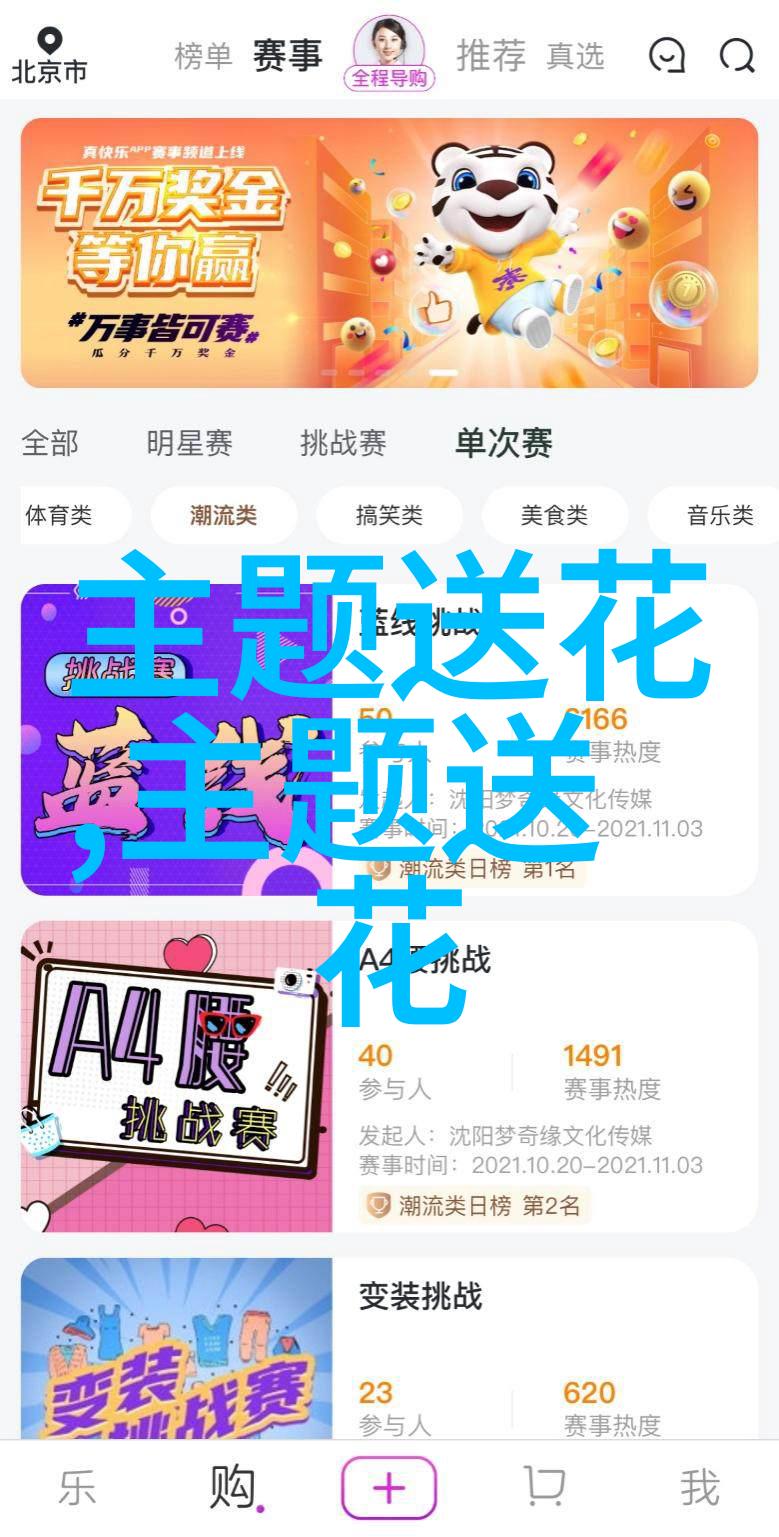Image resolution: width=779 pixels, height=1537 pixels.
Task: Filter by 美食类 category chip
Action: click(x=554, y=516)
